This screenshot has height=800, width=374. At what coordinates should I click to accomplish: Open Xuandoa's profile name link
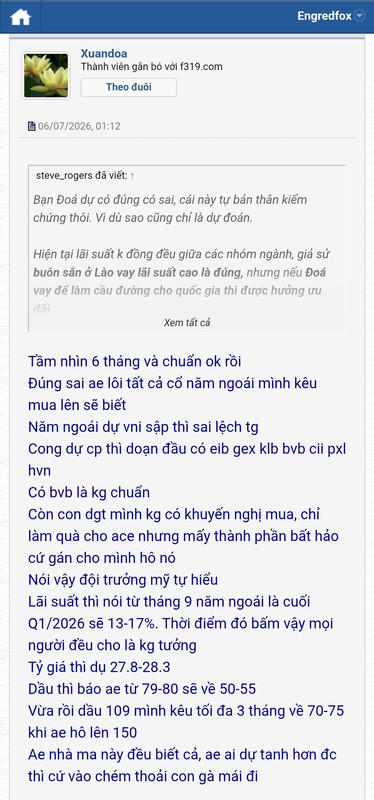point(104,54)
